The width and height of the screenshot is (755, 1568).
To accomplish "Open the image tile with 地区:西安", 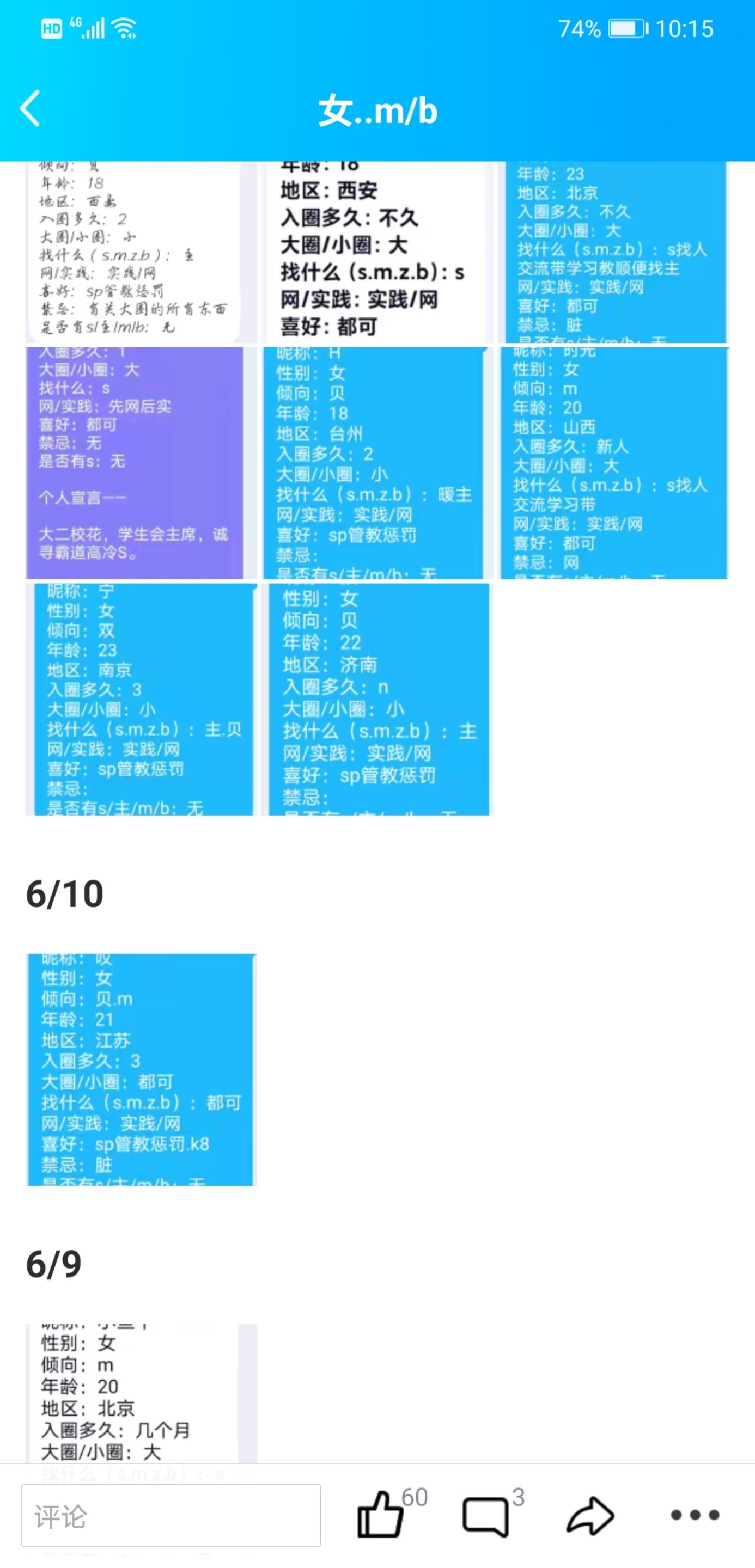I will point(377,252).
